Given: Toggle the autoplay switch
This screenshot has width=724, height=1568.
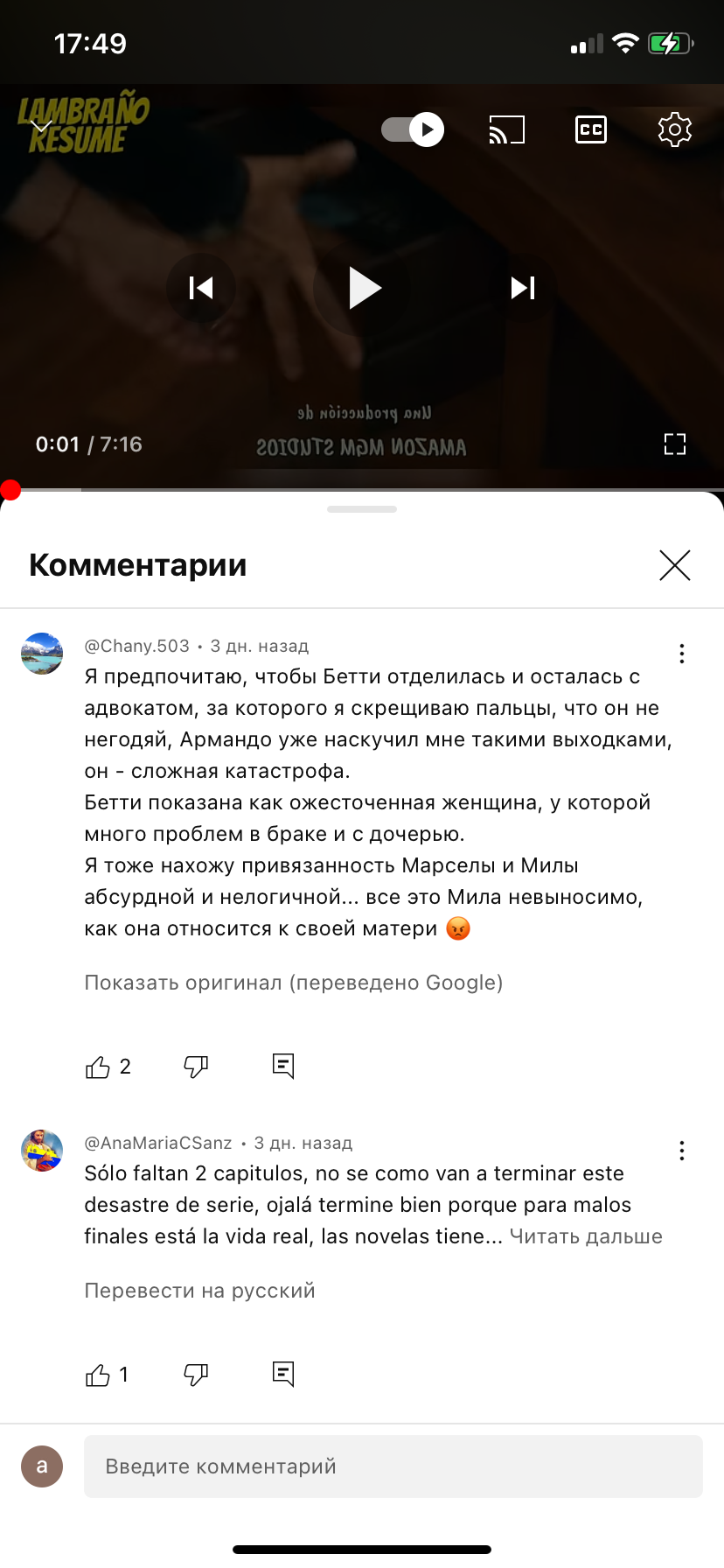Looking at the screenshot, I should point(413,129).
